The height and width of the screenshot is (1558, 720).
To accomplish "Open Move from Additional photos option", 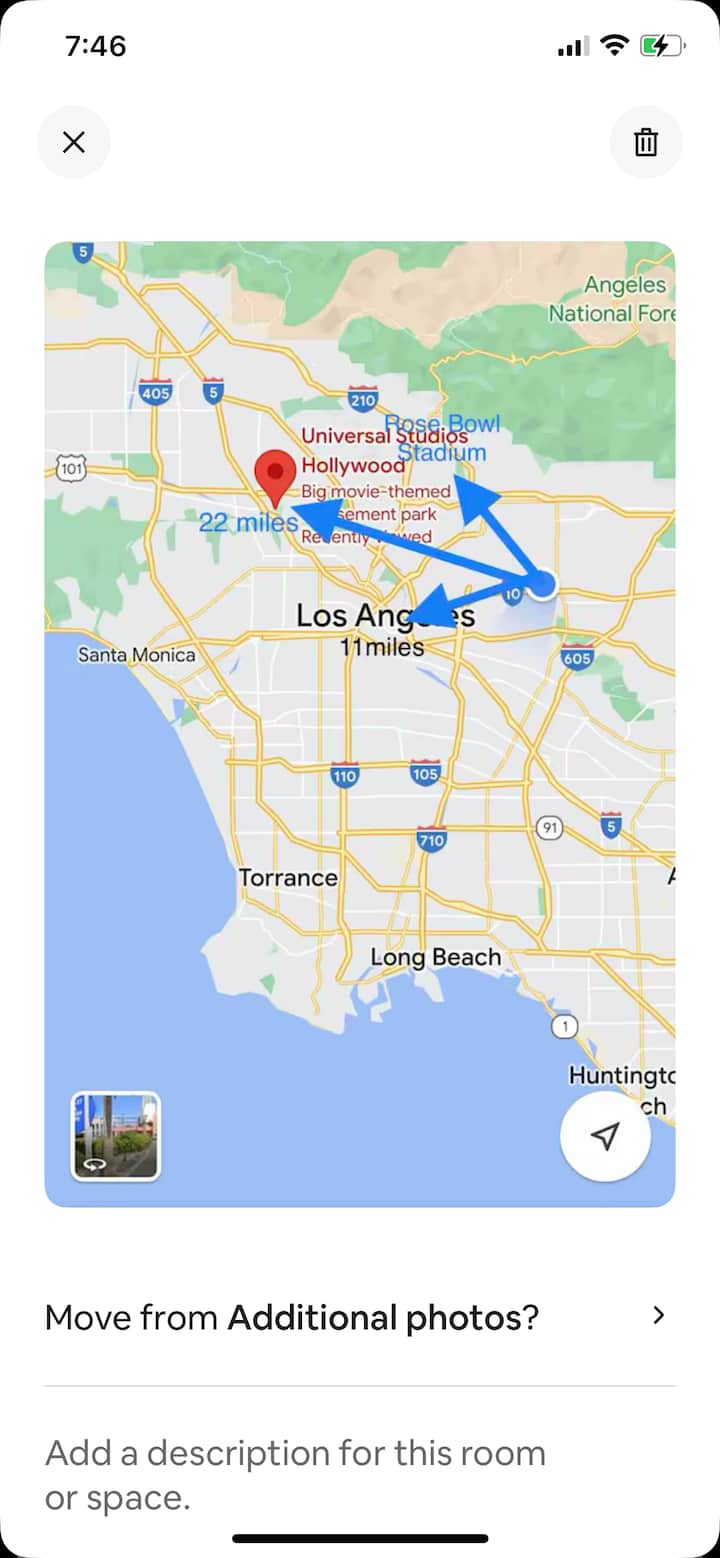I will tap(359, 1317).
